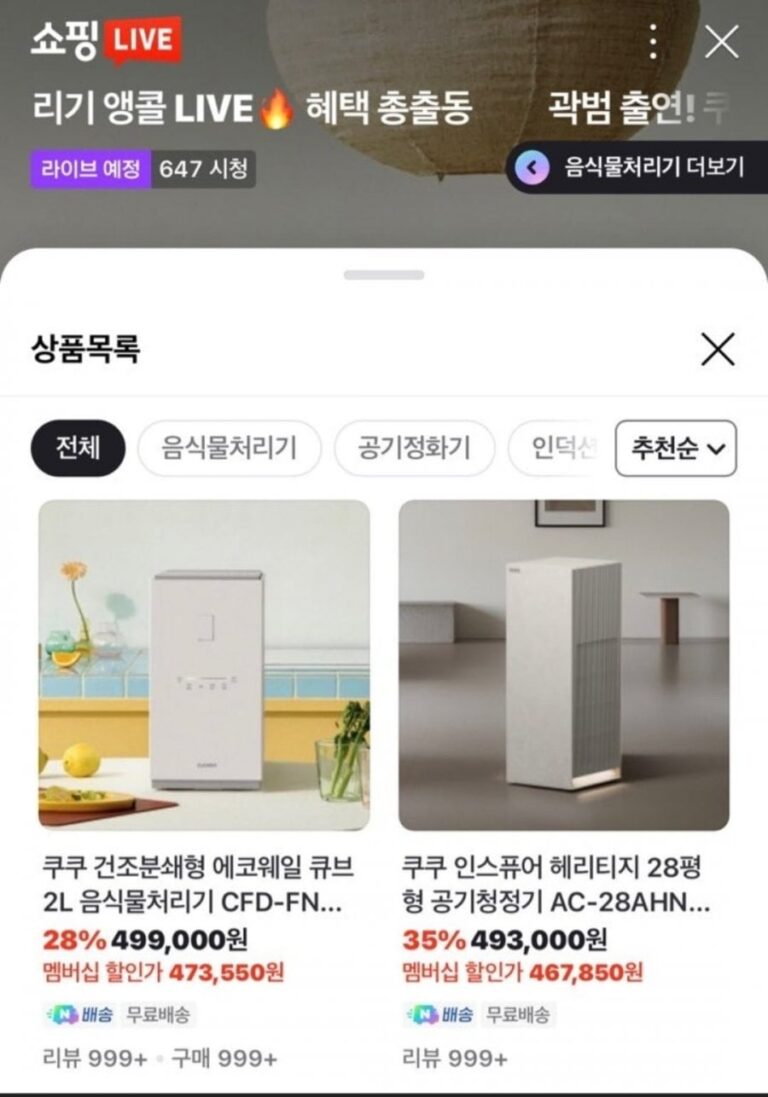Expand the 추천순 sort dropdown

[x=676, y=448]
